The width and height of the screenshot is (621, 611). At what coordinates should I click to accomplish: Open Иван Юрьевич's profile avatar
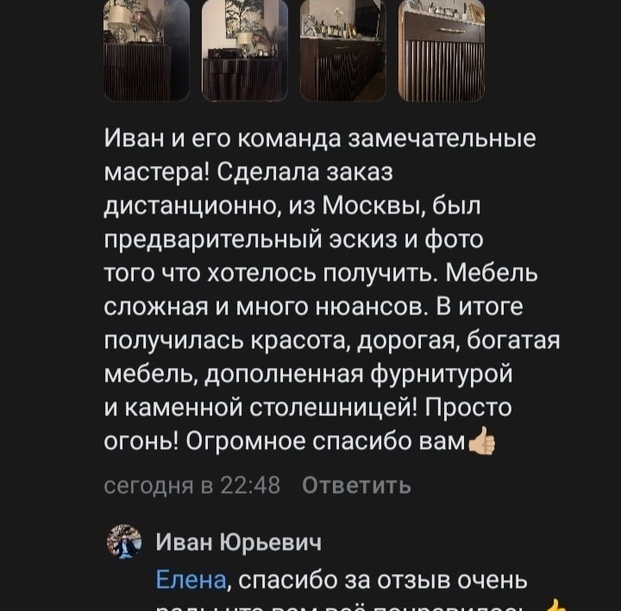pos(124,541)
